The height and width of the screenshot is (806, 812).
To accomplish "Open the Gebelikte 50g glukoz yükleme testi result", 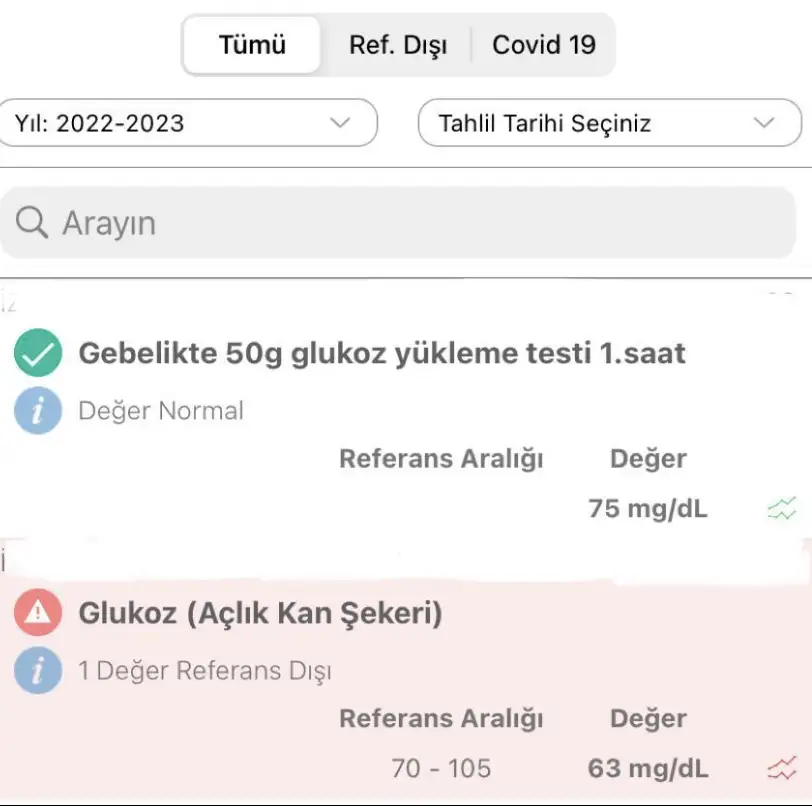I will [x=381, y=354].
